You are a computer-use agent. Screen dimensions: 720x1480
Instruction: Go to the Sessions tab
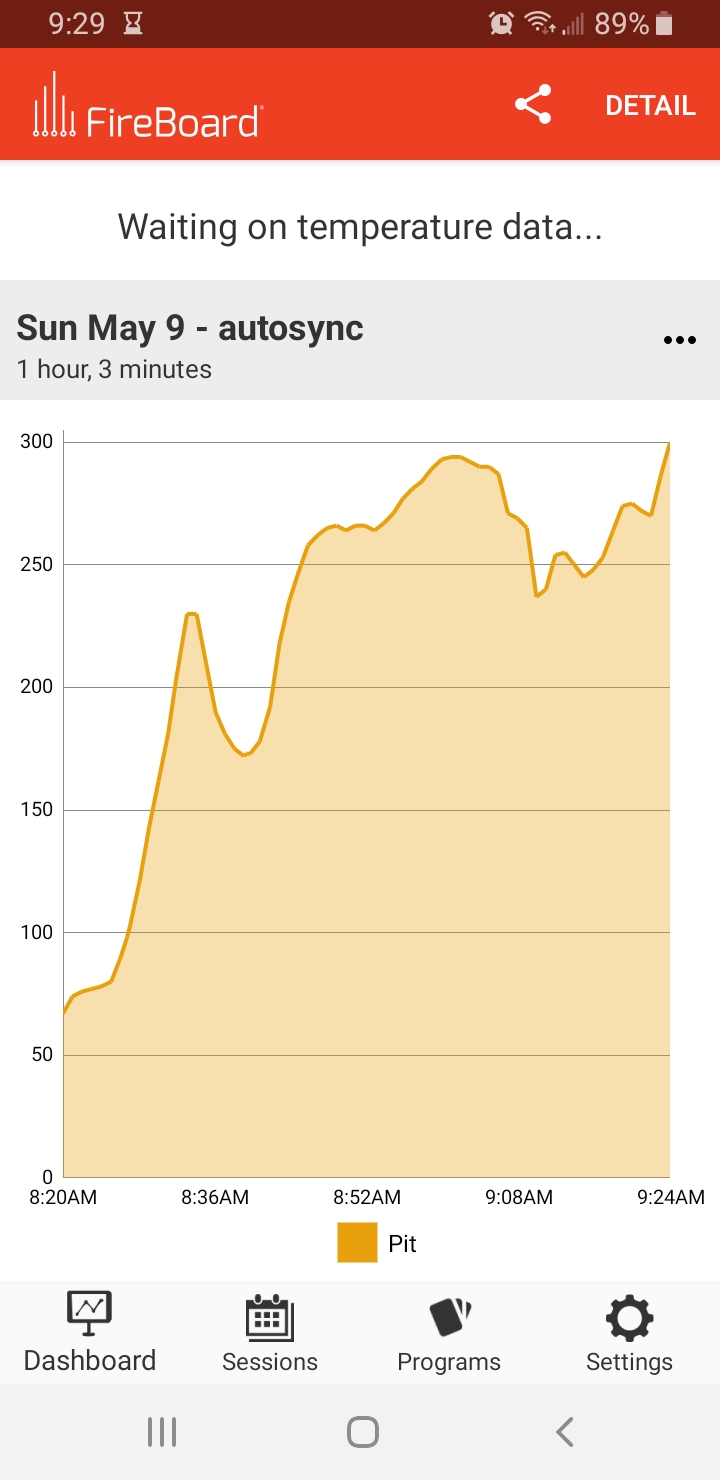coord(270,1332)
